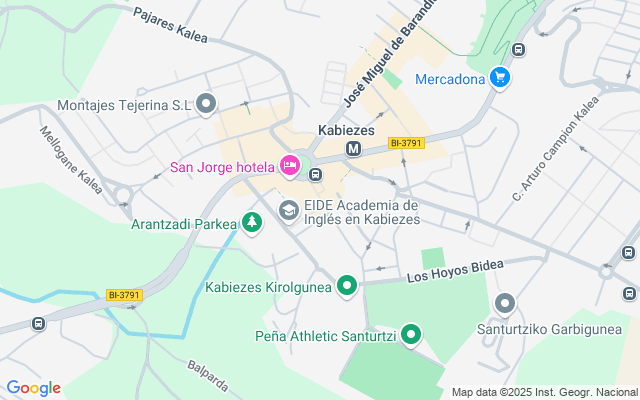Tap the San Jorge hotela hotel pin

click(x=290, y=166)
